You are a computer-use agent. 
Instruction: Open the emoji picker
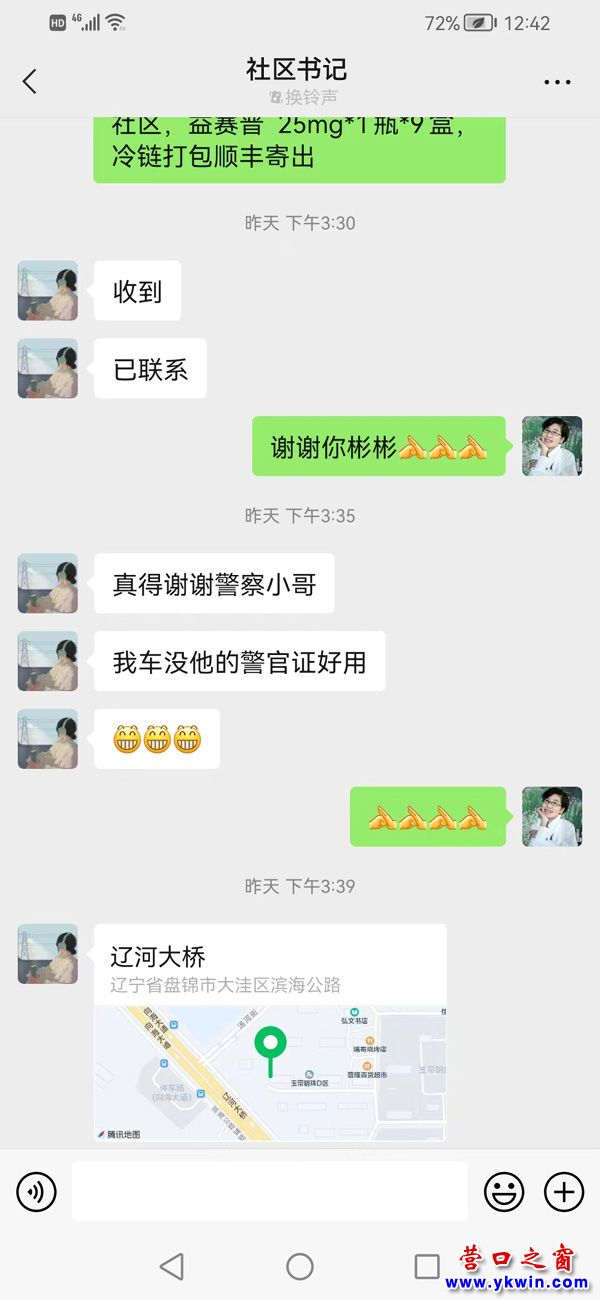click(504, 1191)
